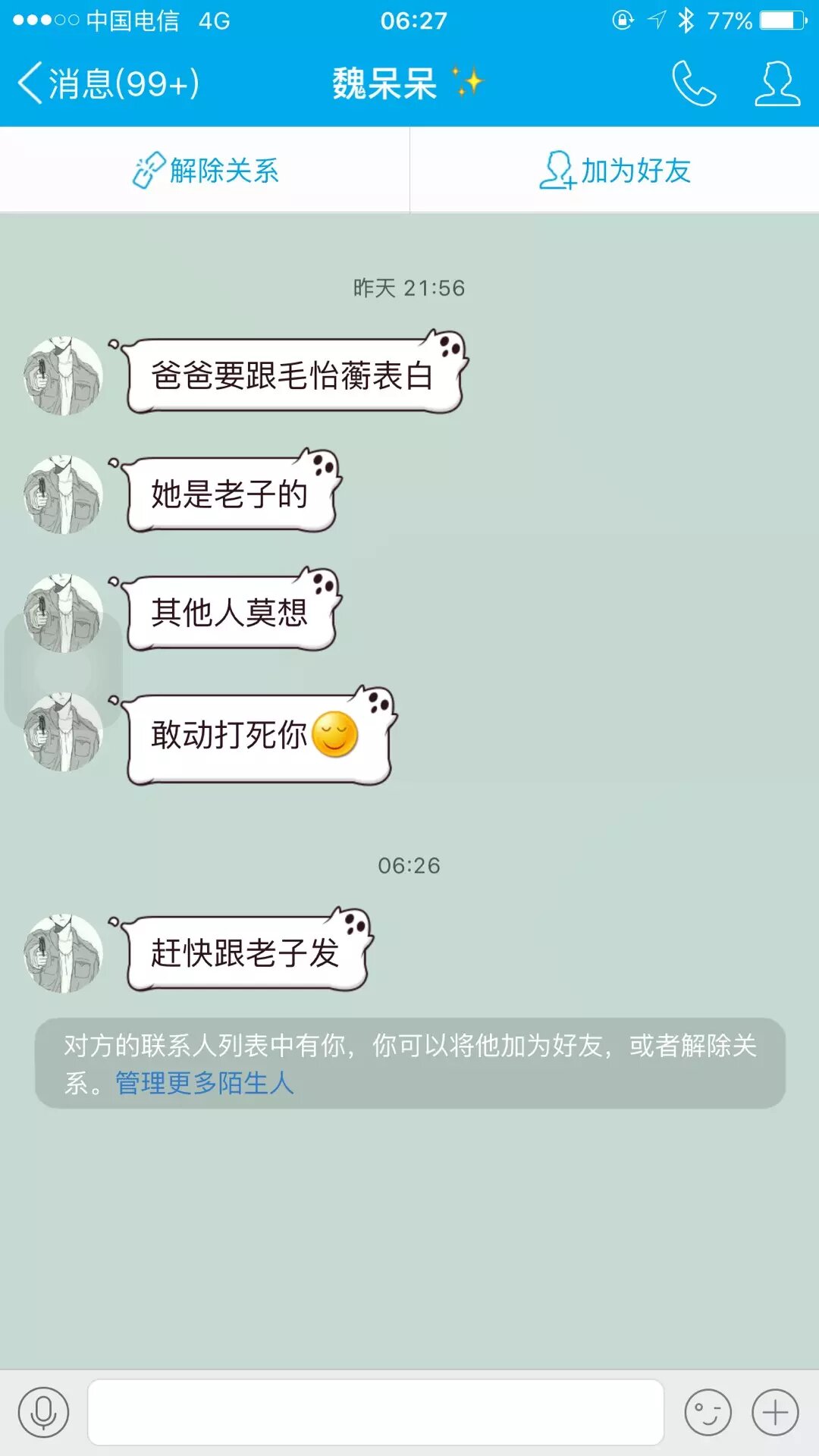Tap 解除关系 to remove the relationship
This screenshot has width=819, height=1456.
pos(205,171)
